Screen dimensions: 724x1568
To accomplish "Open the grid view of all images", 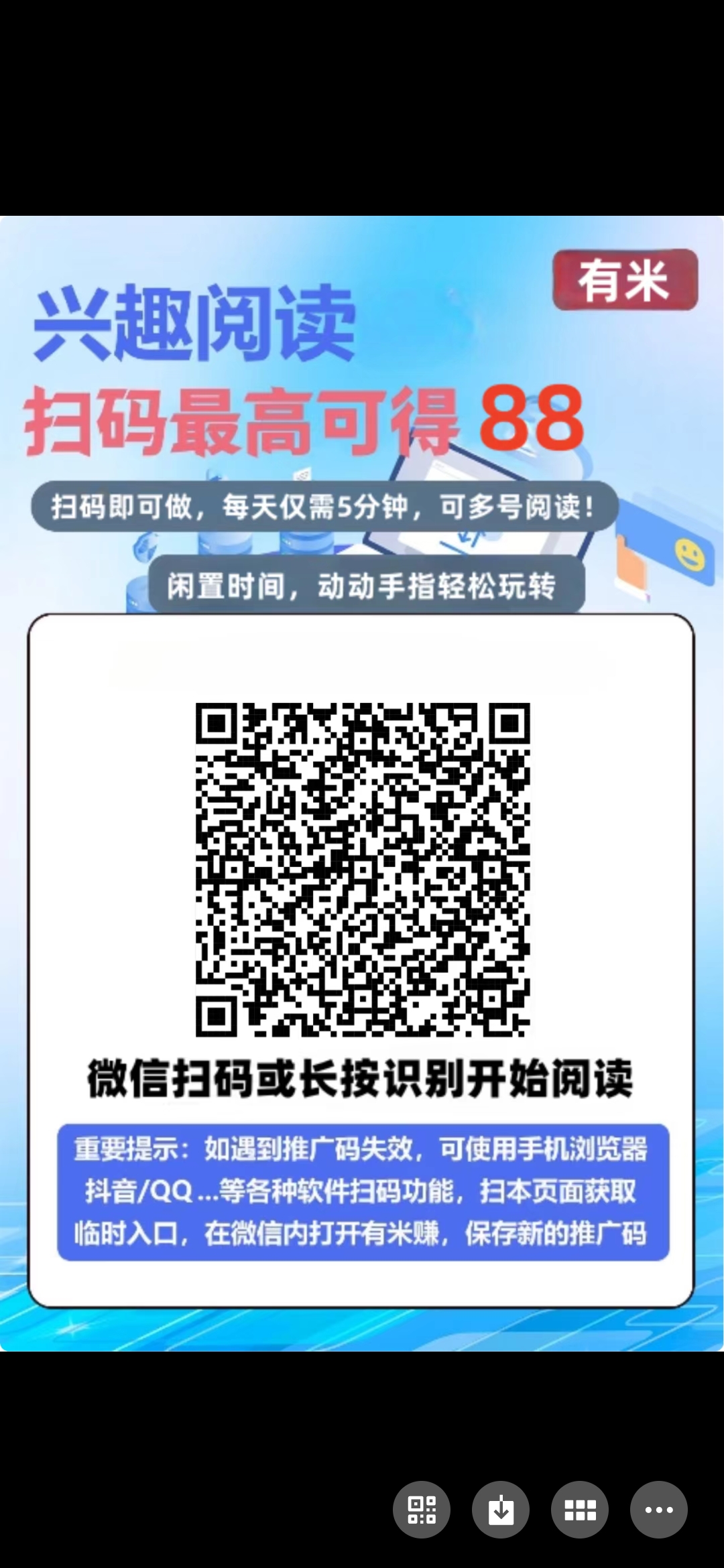I will tap(580, 1510).
